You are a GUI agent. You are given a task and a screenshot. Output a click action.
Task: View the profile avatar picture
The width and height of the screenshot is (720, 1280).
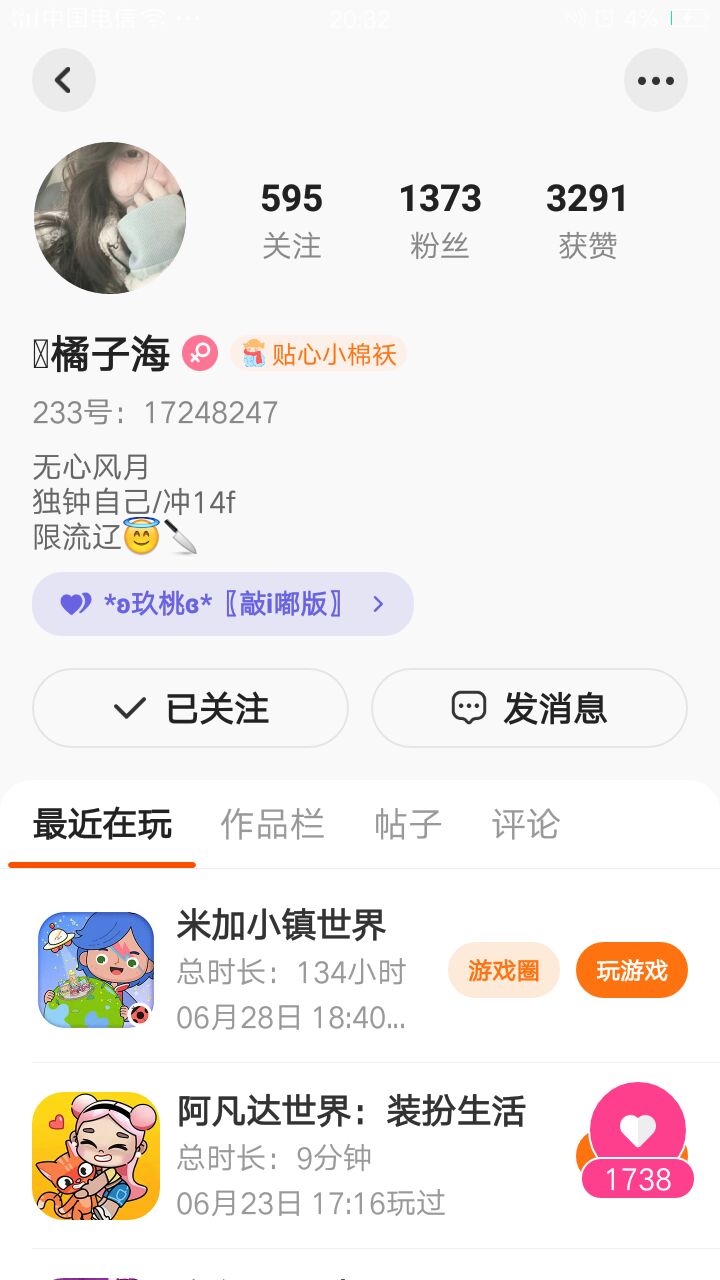[x=110, y=218]
